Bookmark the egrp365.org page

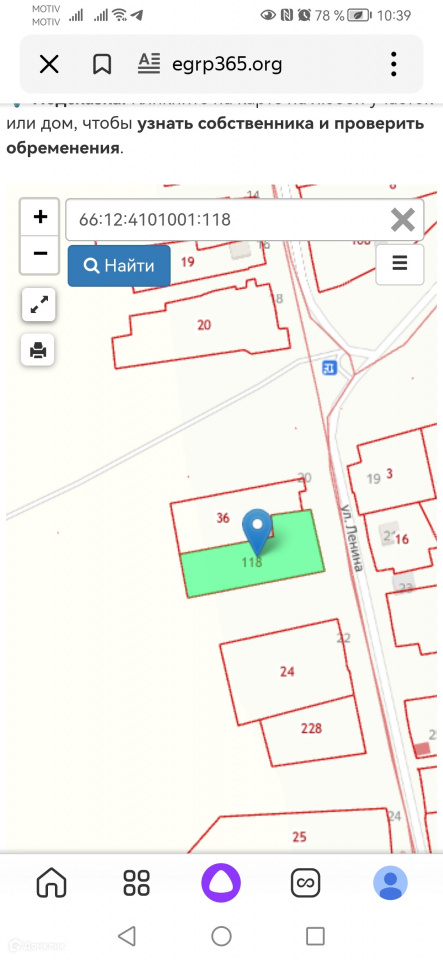tap(102, 64)
